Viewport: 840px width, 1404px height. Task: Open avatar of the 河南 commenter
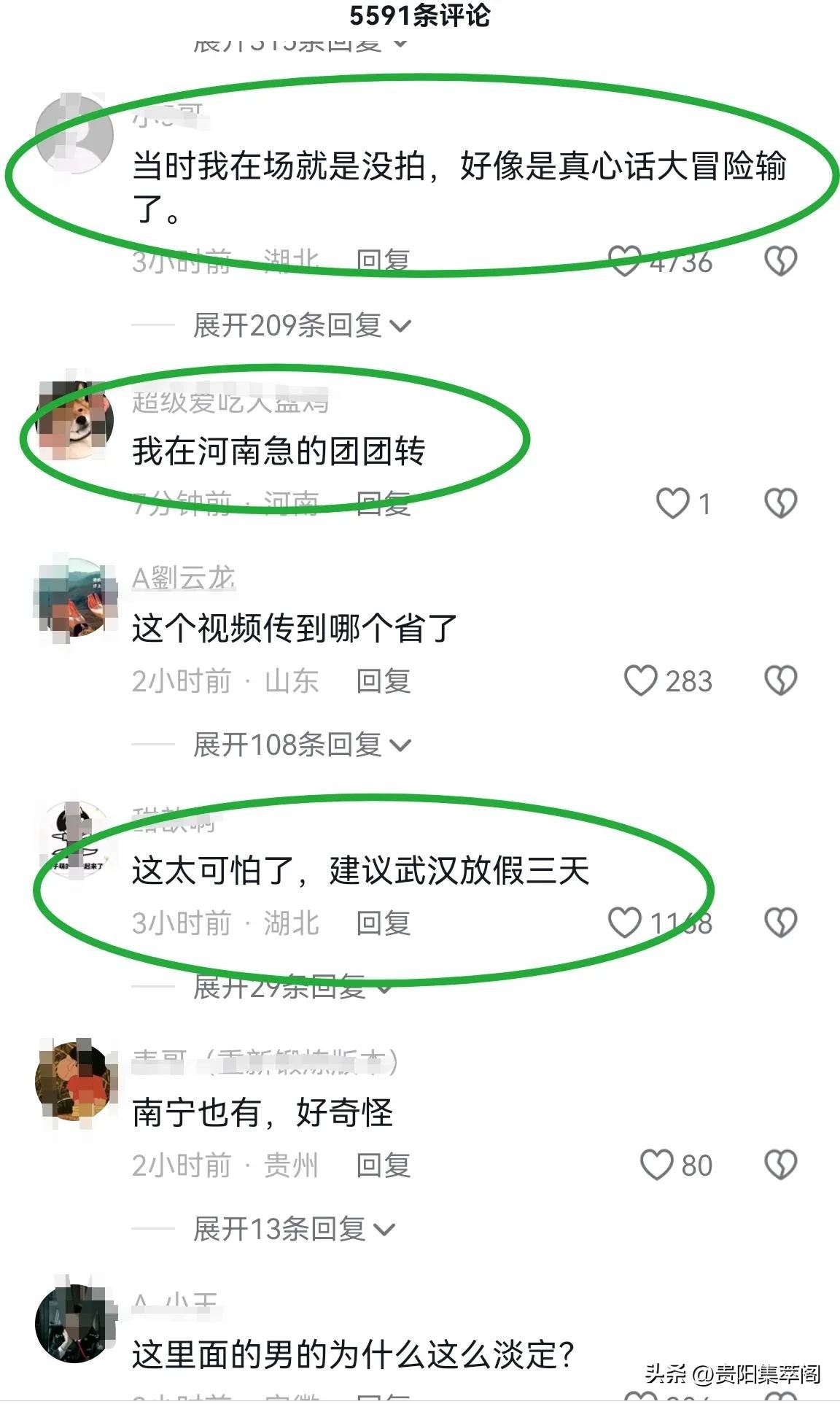click(x=74, y=422)
